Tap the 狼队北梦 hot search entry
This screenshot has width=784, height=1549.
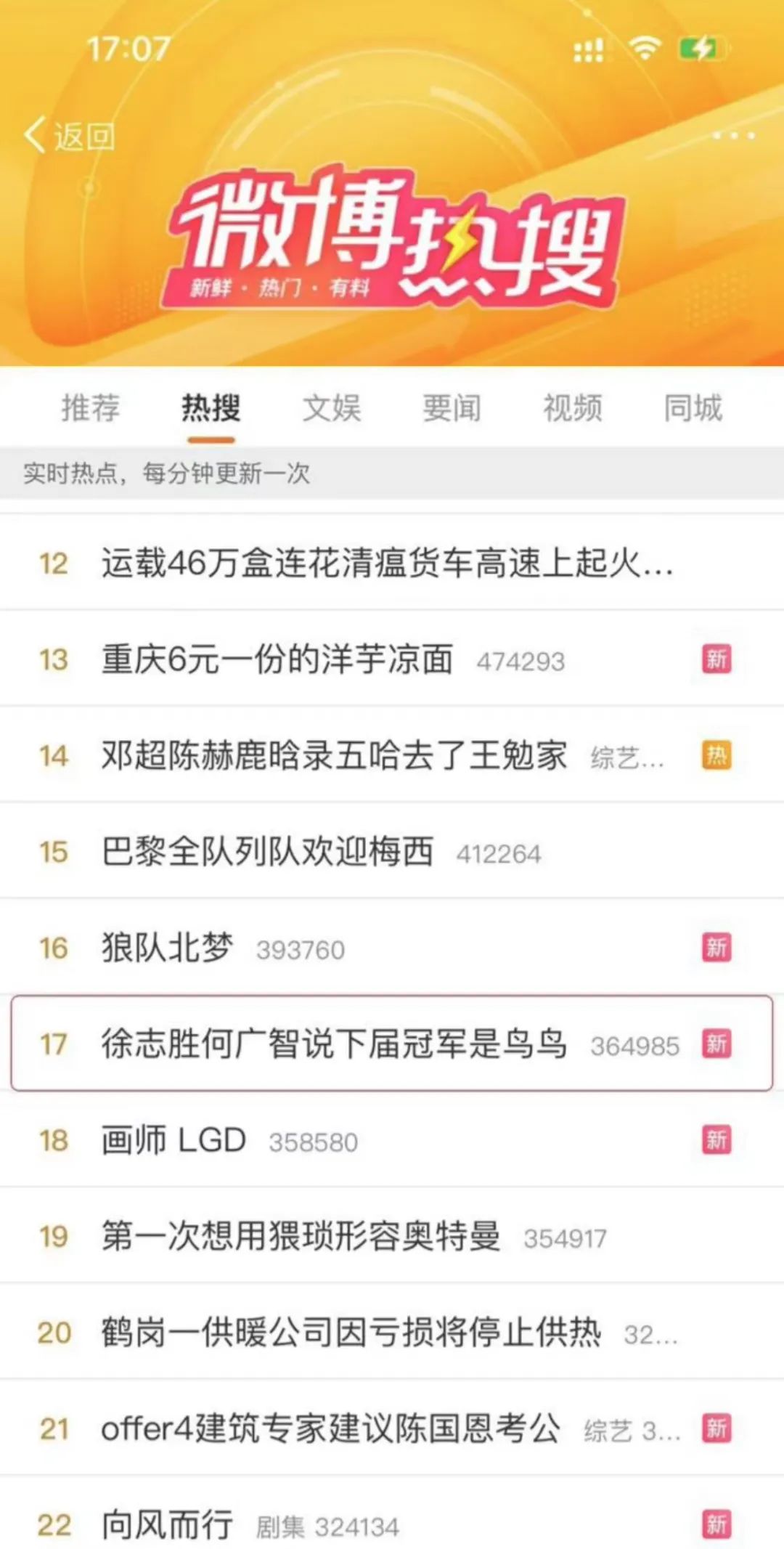(167, 948)
